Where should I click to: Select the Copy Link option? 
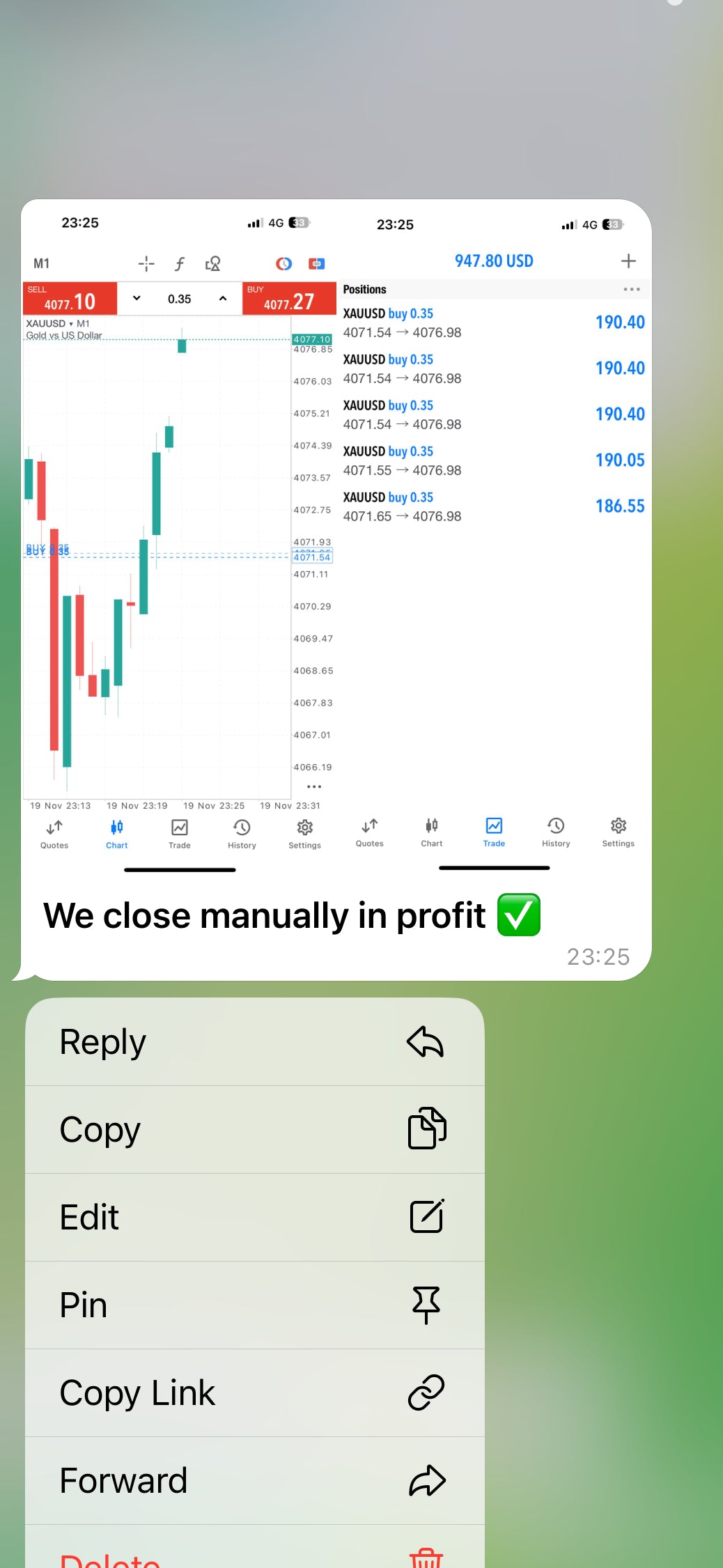pos(254,1392)
